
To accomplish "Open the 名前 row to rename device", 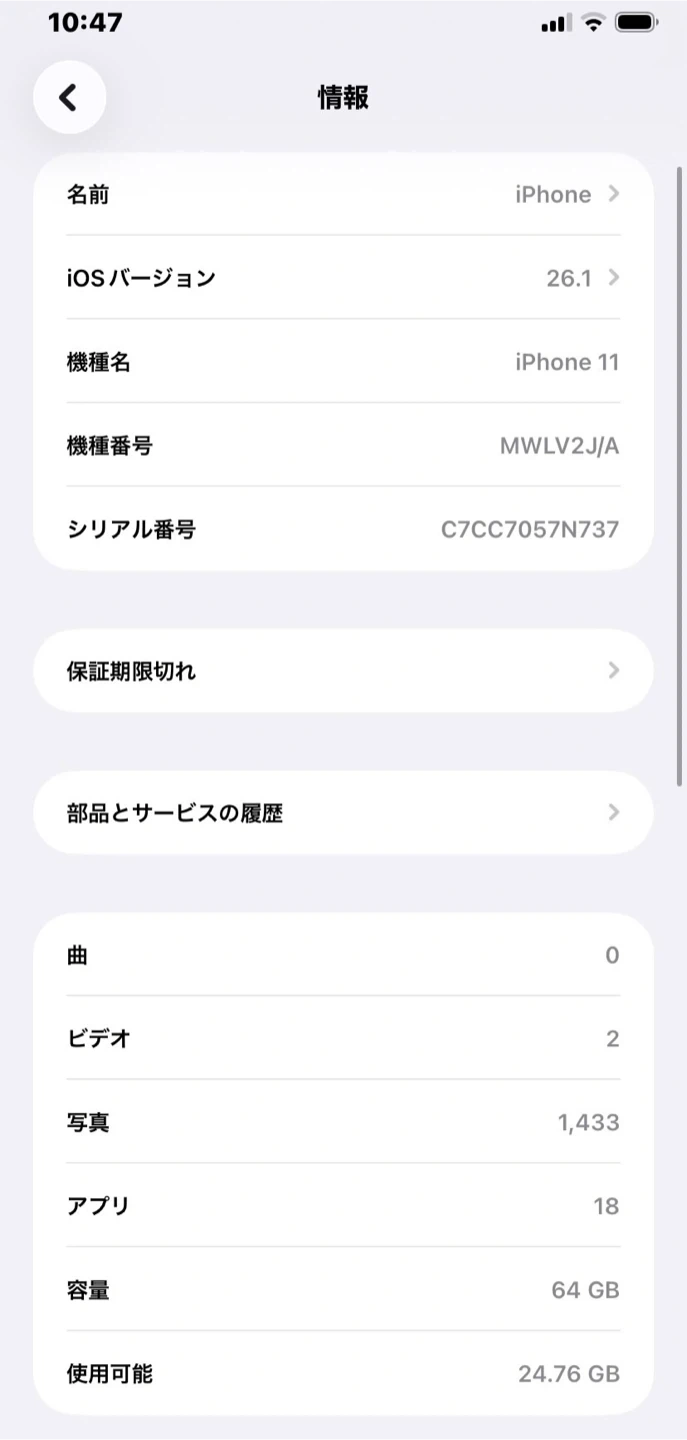I will coord(343,194).
